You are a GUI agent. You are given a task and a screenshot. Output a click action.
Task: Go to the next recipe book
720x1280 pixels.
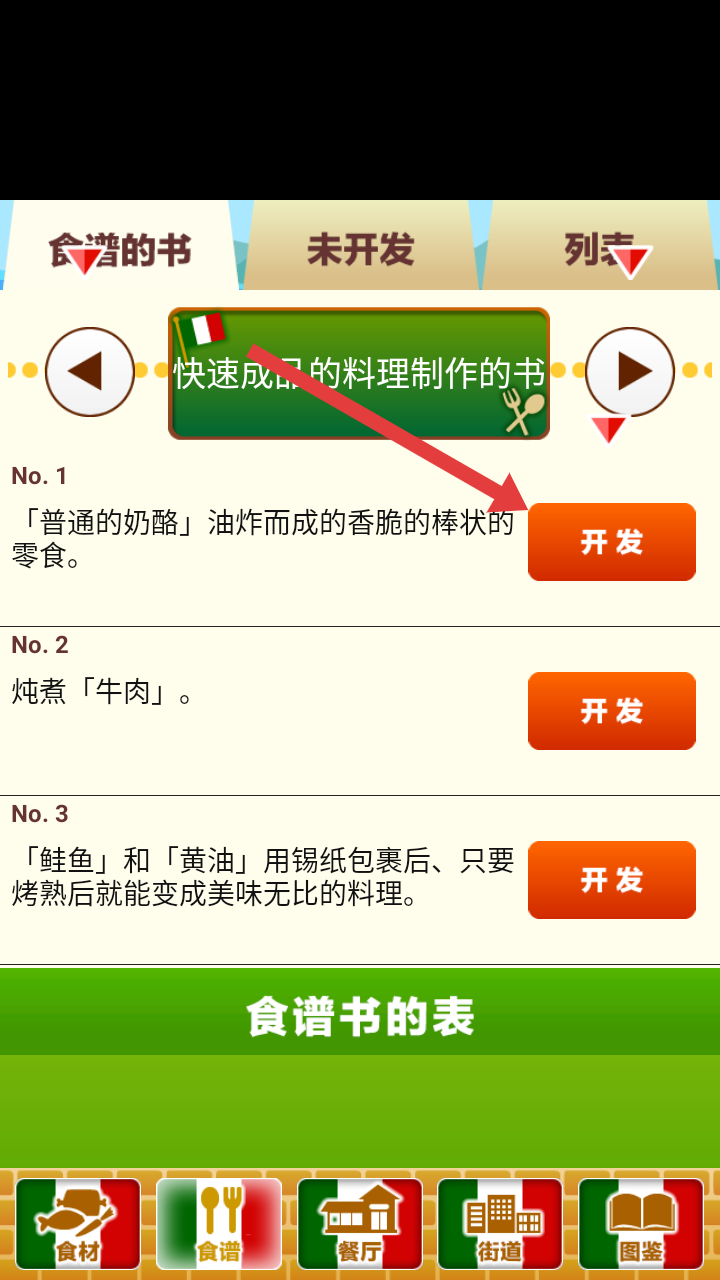[630, 372]
